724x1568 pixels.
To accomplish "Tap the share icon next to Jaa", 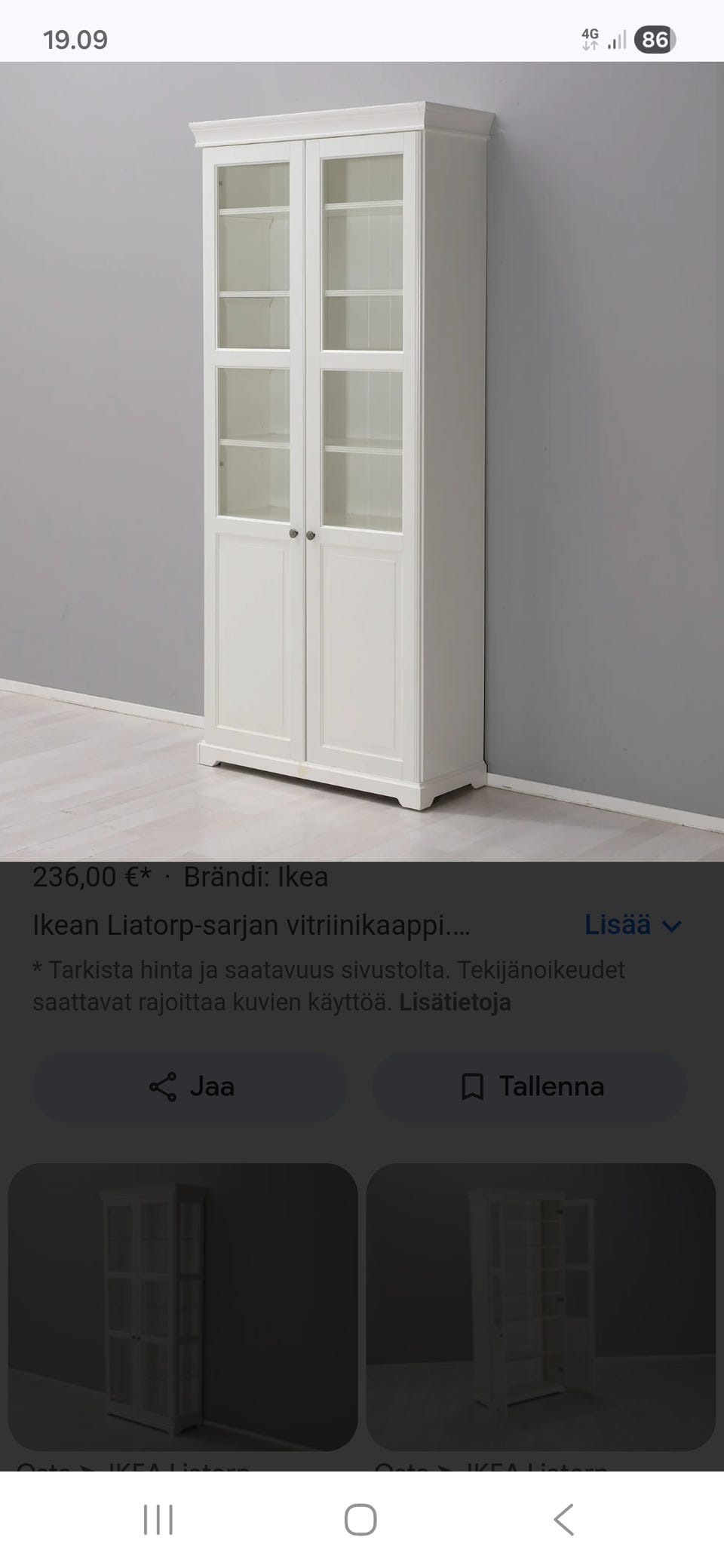I will click(x=164, y=1086).
